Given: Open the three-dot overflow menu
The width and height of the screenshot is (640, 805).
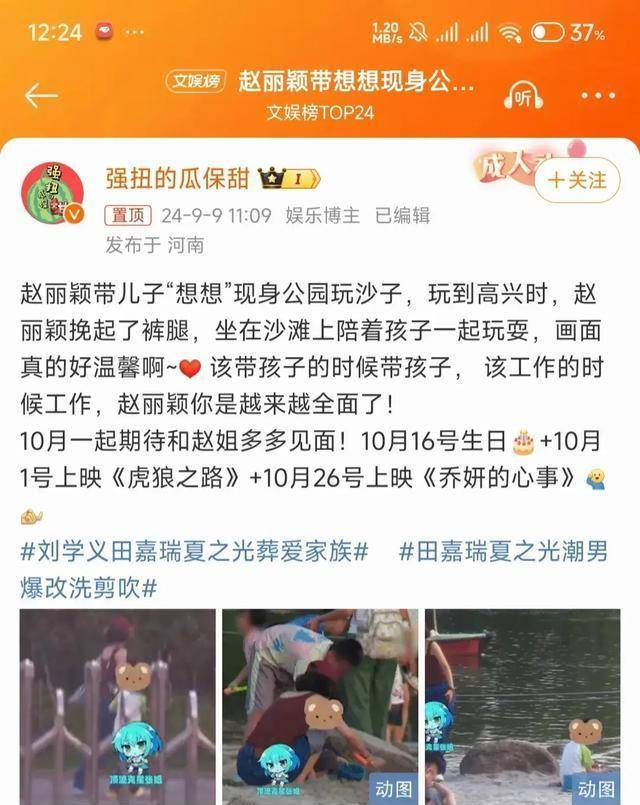Looking at the screenshot, I should click(x=598, y=95).
